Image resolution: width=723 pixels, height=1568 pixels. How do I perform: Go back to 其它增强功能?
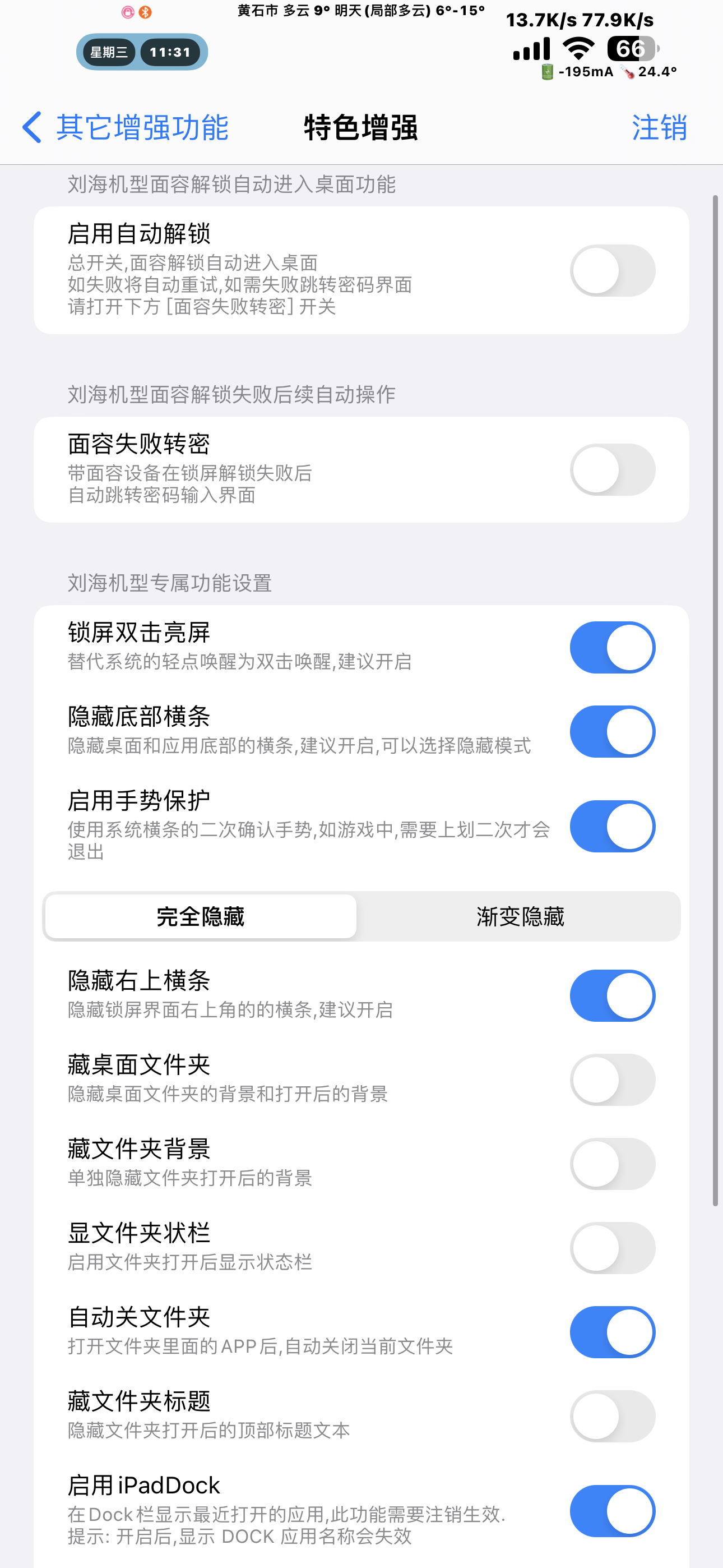(125, 128)
